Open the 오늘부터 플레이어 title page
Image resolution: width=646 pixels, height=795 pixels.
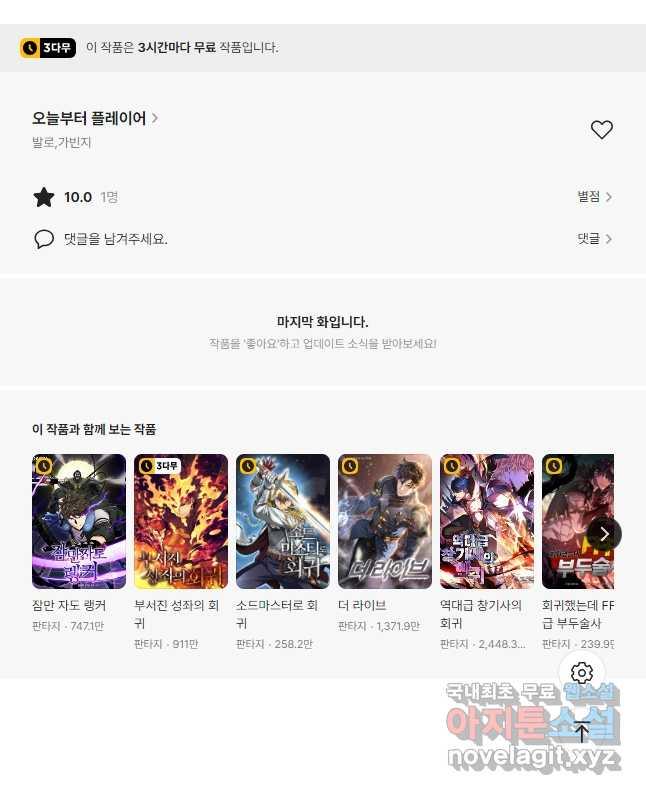point(94,118)
